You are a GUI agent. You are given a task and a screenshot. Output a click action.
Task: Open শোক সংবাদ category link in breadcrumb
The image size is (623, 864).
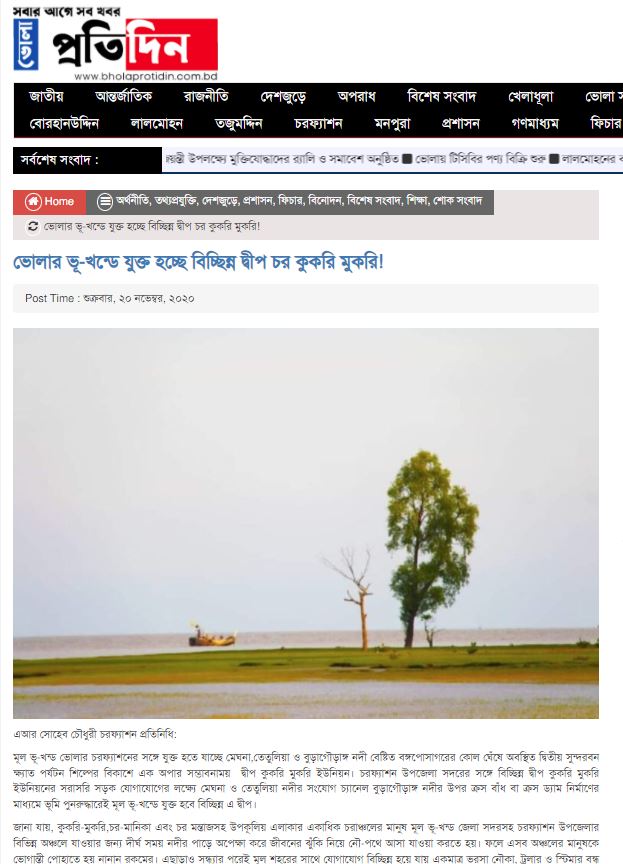pos(457,202)
